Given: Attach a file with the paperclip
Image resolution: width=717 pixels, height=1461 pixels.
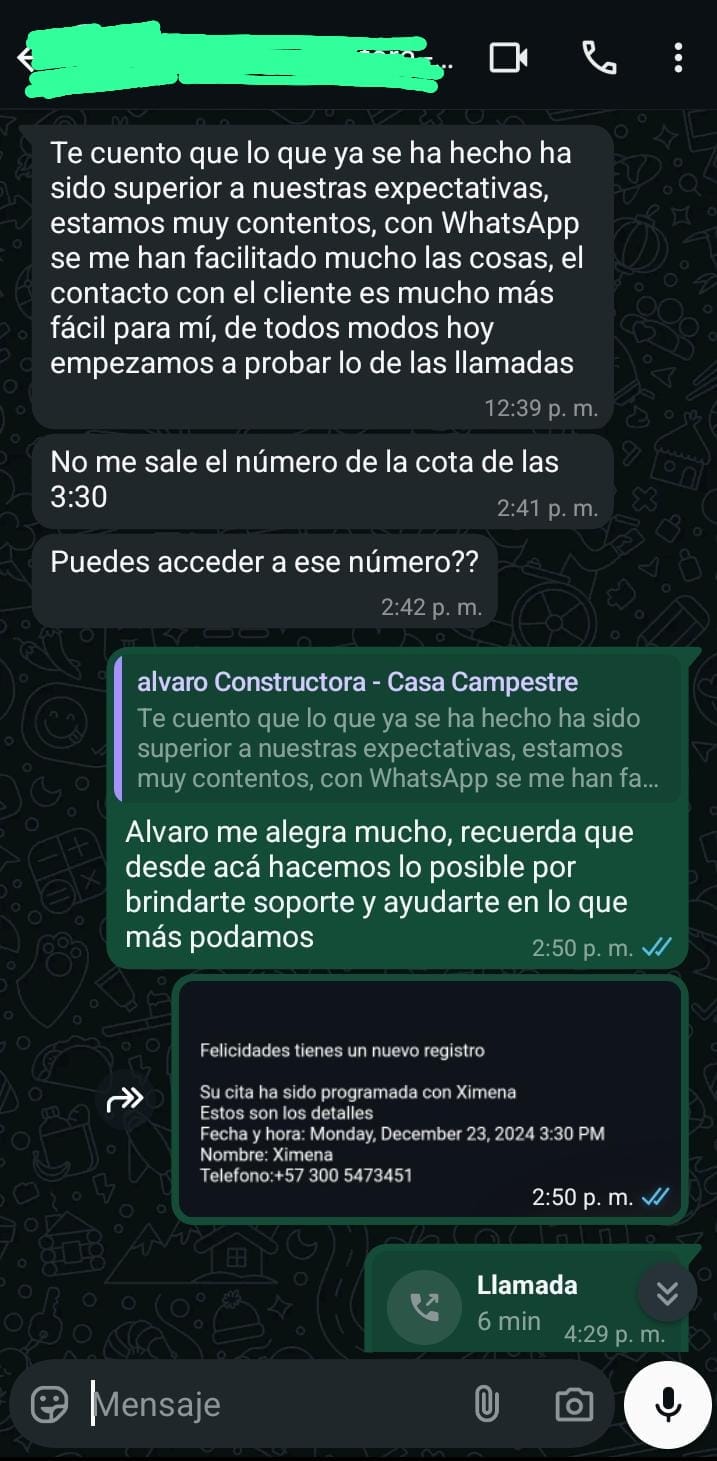Looking at the screenshot, I should [486, 1404].
